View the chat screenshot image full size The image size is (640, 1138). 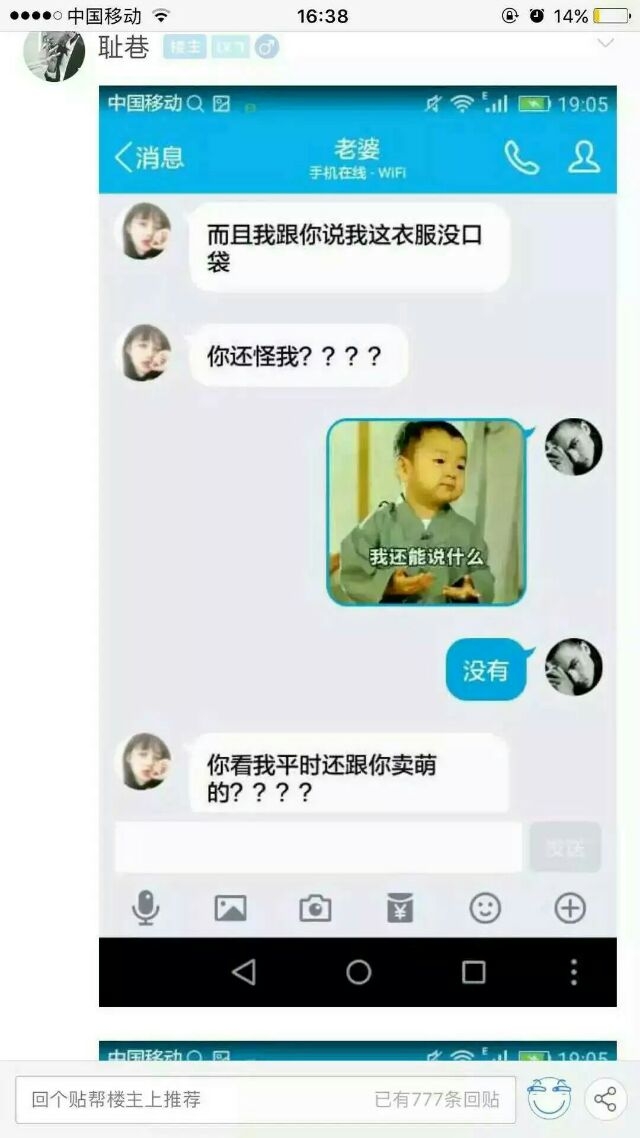point(358,546)
